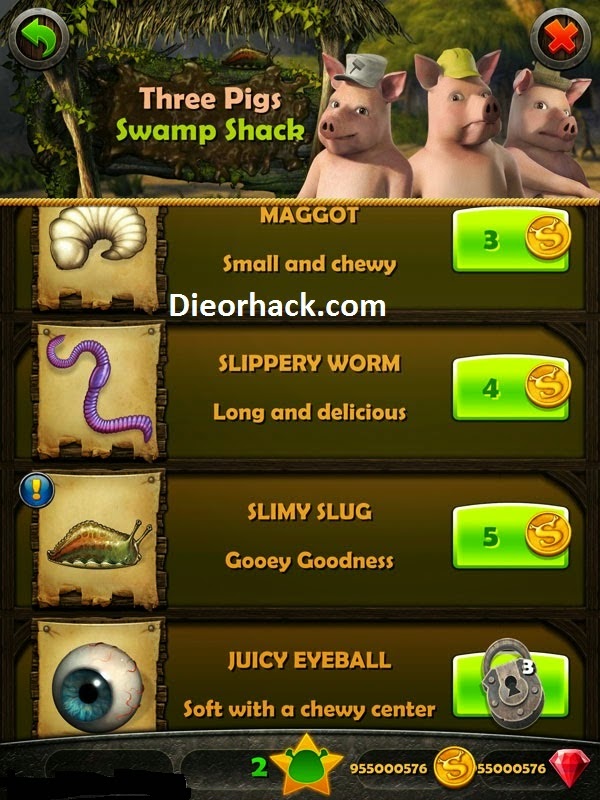Go back with the green arrow
The height and width of the screenshot is (800, 600).
[35, 38]
